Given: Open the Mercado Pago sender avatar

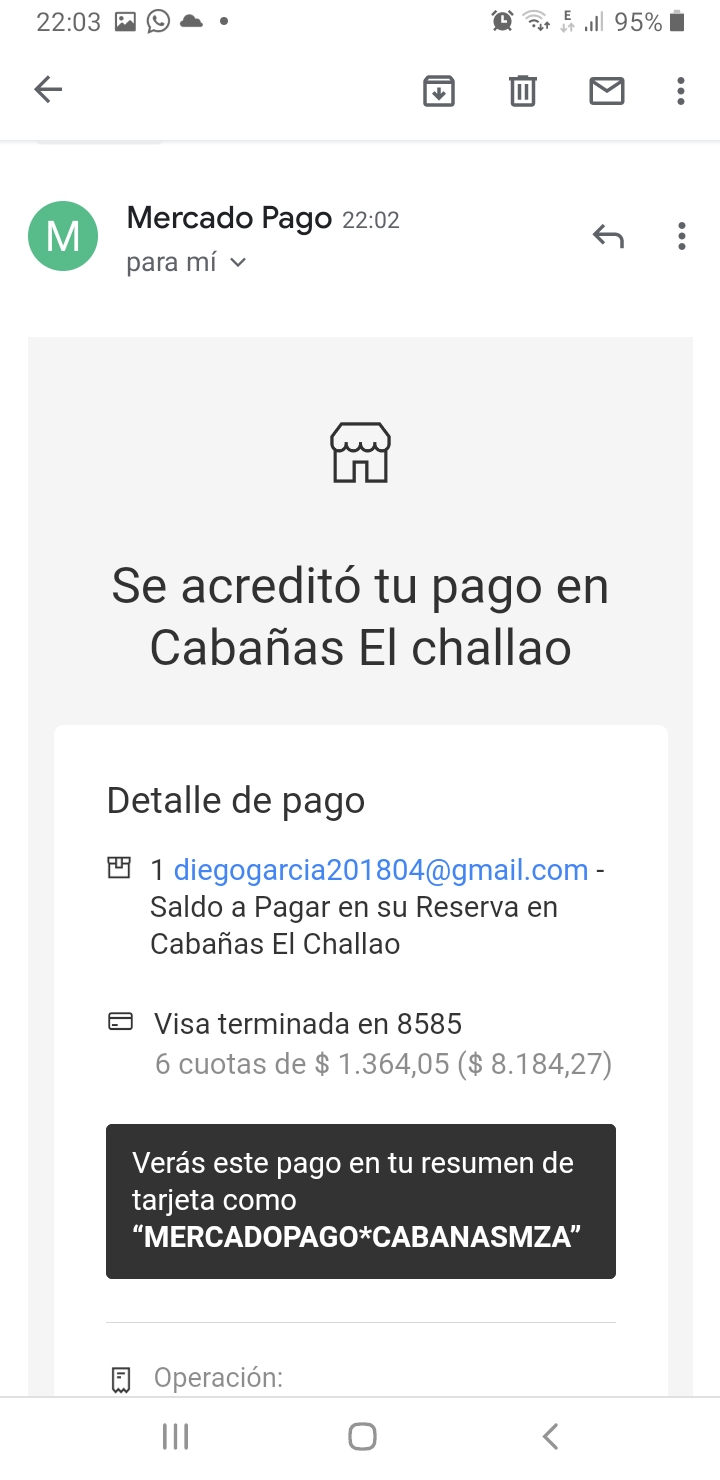Looking at the screenshot, I should (63, 236).
